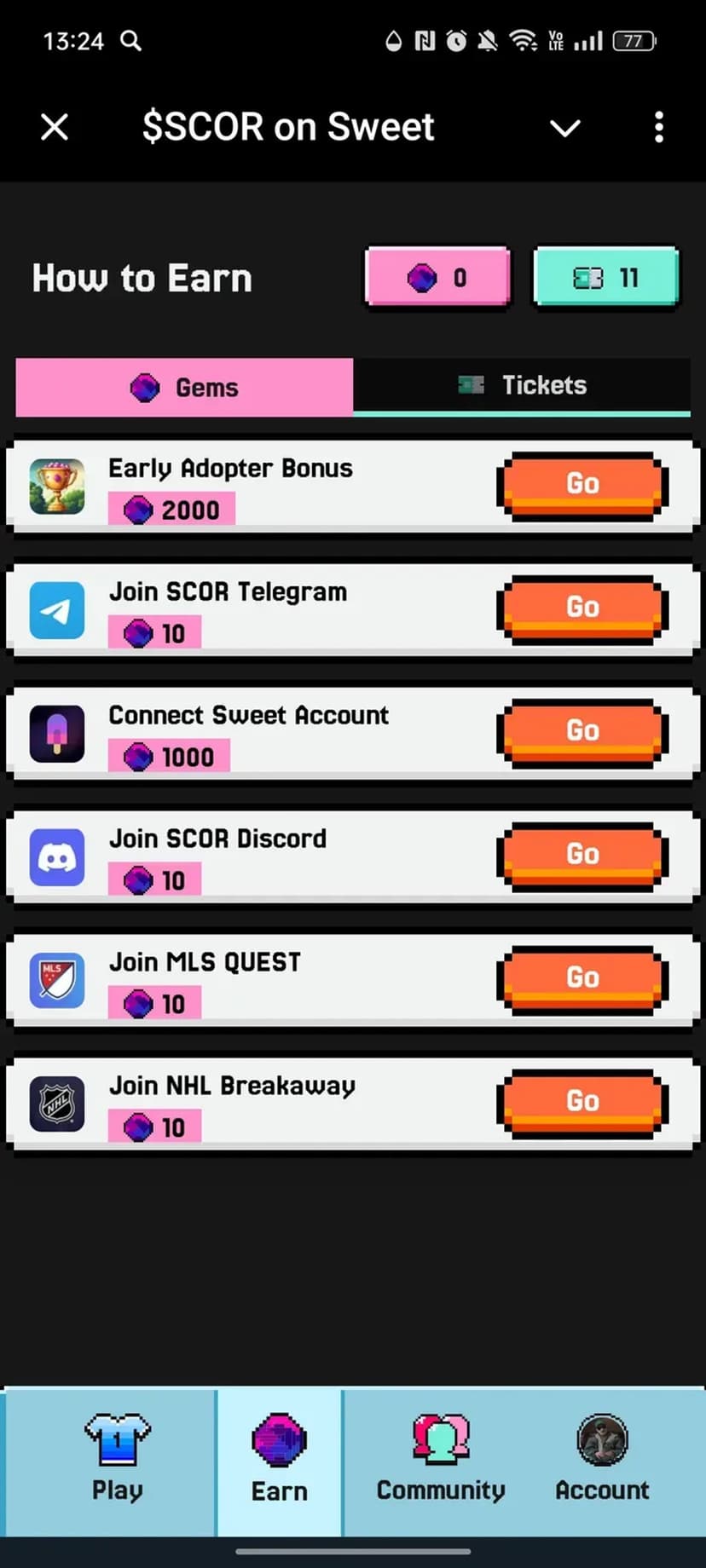Open the gems balance badge
706x1568 pixels.
point(437,277)
